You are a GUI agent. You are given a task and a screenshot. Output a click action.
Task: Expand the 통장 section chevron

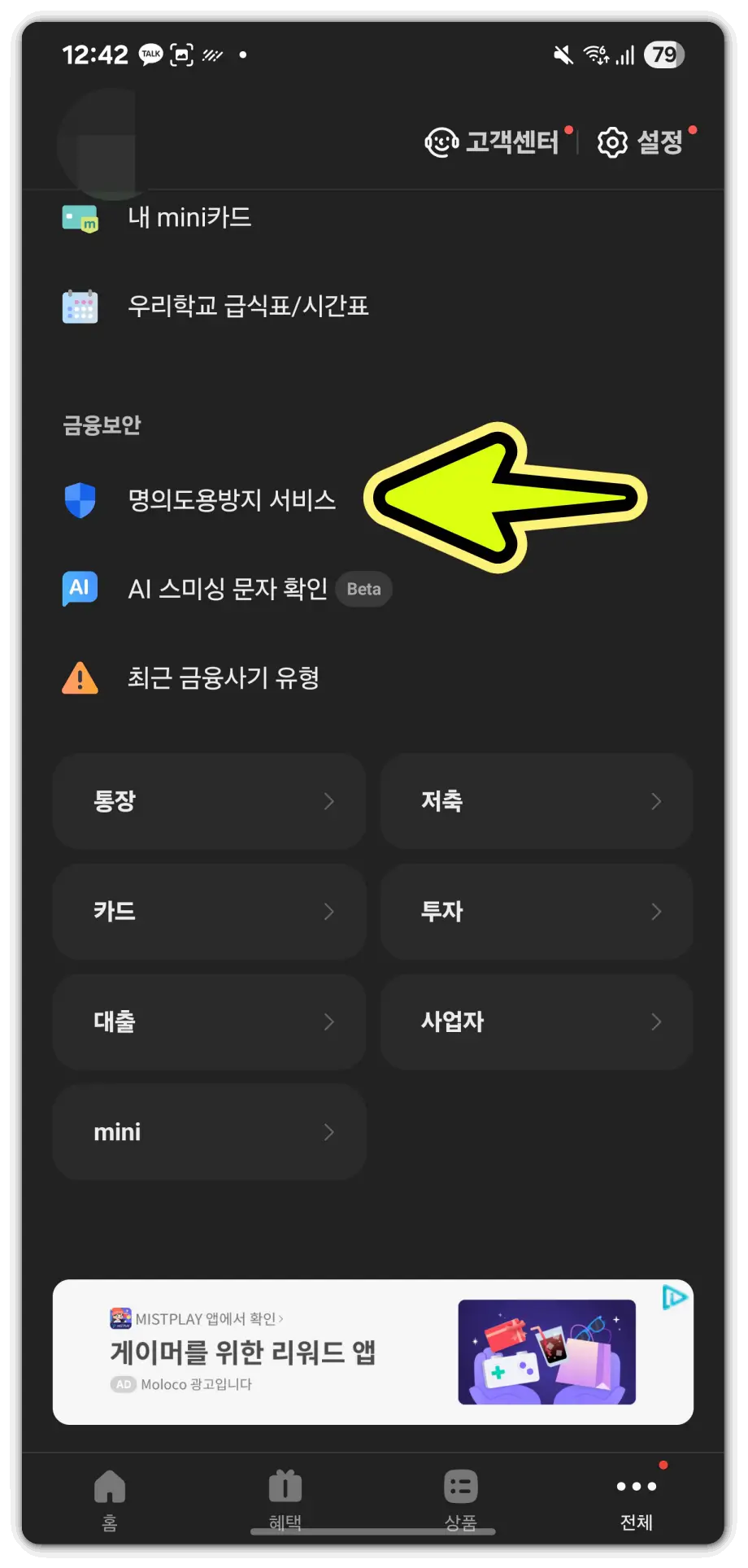(x=328, y=801)
